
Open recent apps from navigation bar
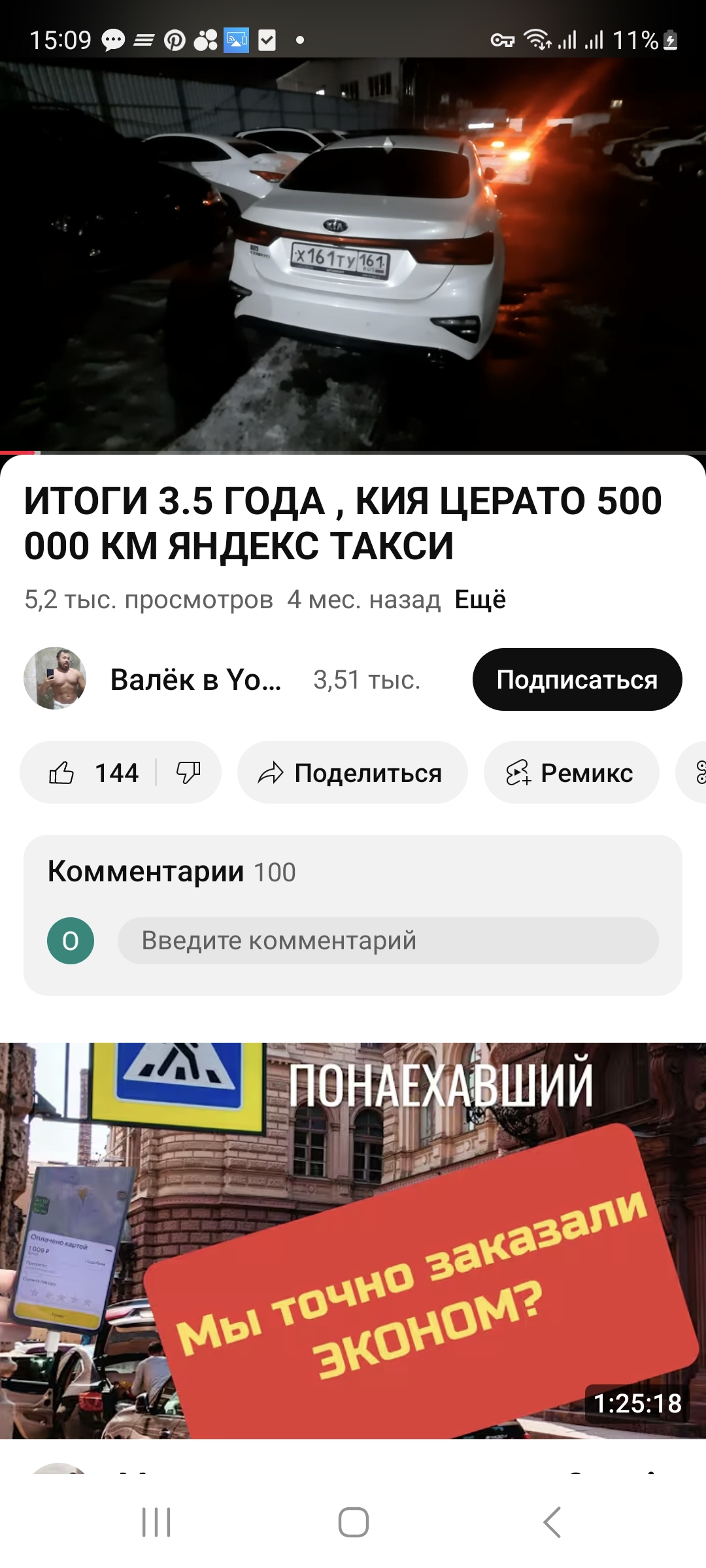coord(156,1522)
